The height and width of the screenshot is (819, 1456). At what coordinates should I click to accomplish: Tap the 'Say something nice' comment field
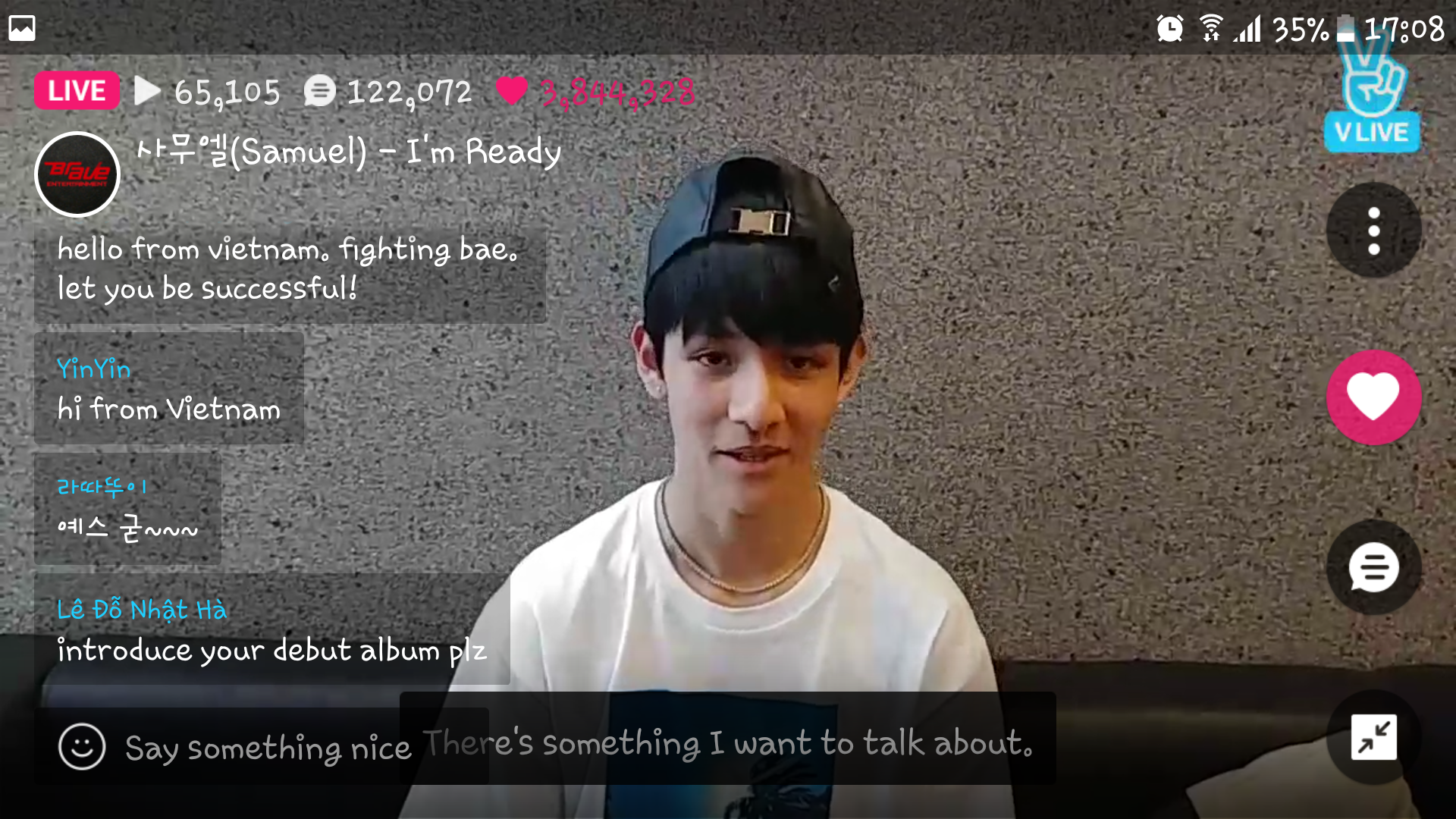pos(268,748)
